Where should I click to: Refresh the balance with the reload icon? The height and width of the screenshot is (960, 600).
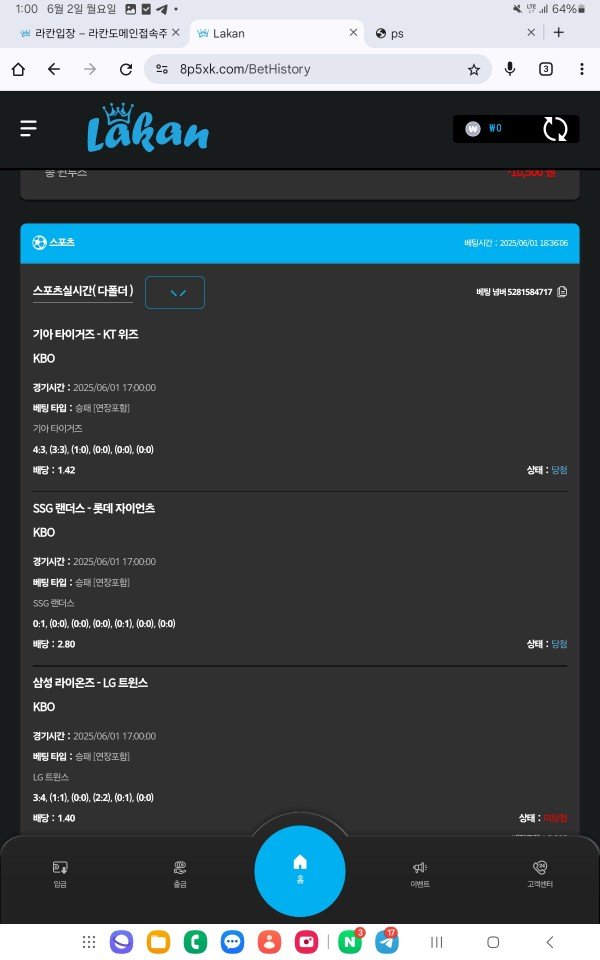[x=555, y=129]
